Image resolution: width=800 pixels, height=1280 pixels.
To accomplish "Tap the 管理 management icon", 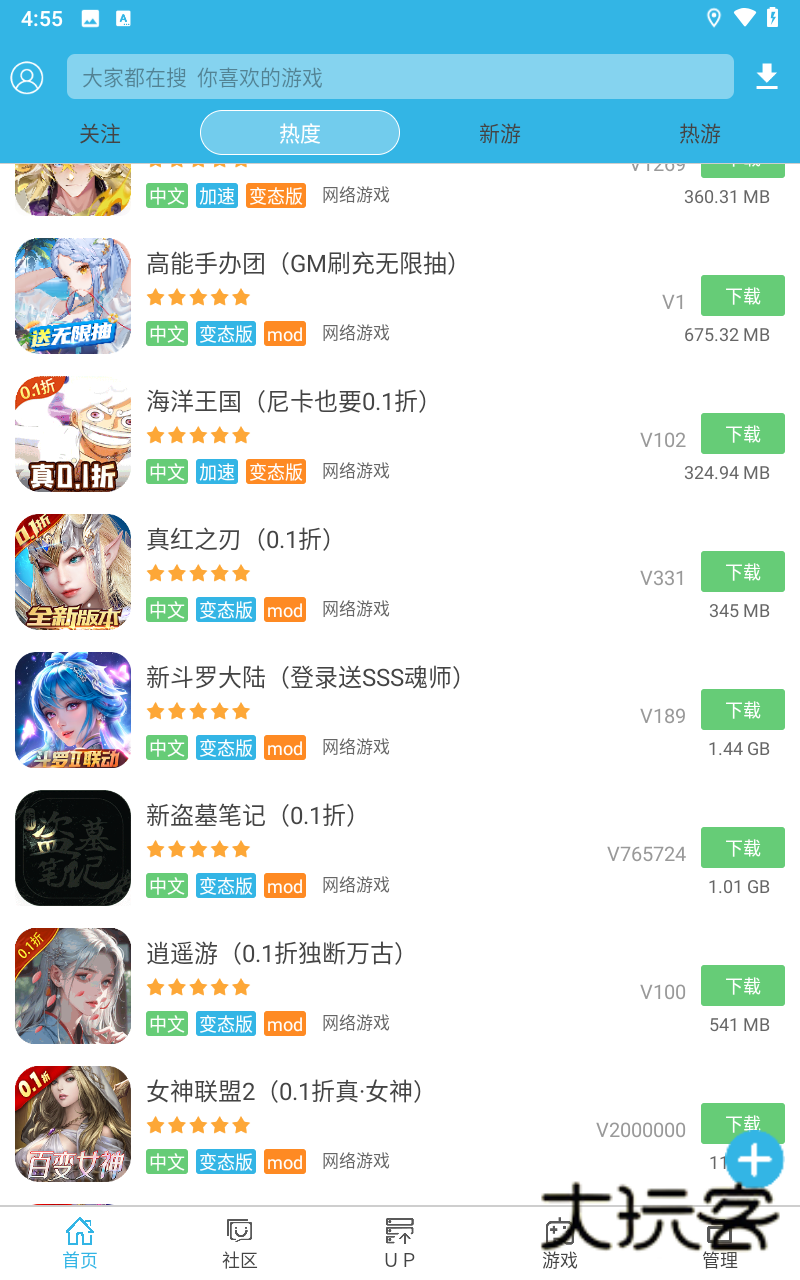I will click(x=719, y=1242).
